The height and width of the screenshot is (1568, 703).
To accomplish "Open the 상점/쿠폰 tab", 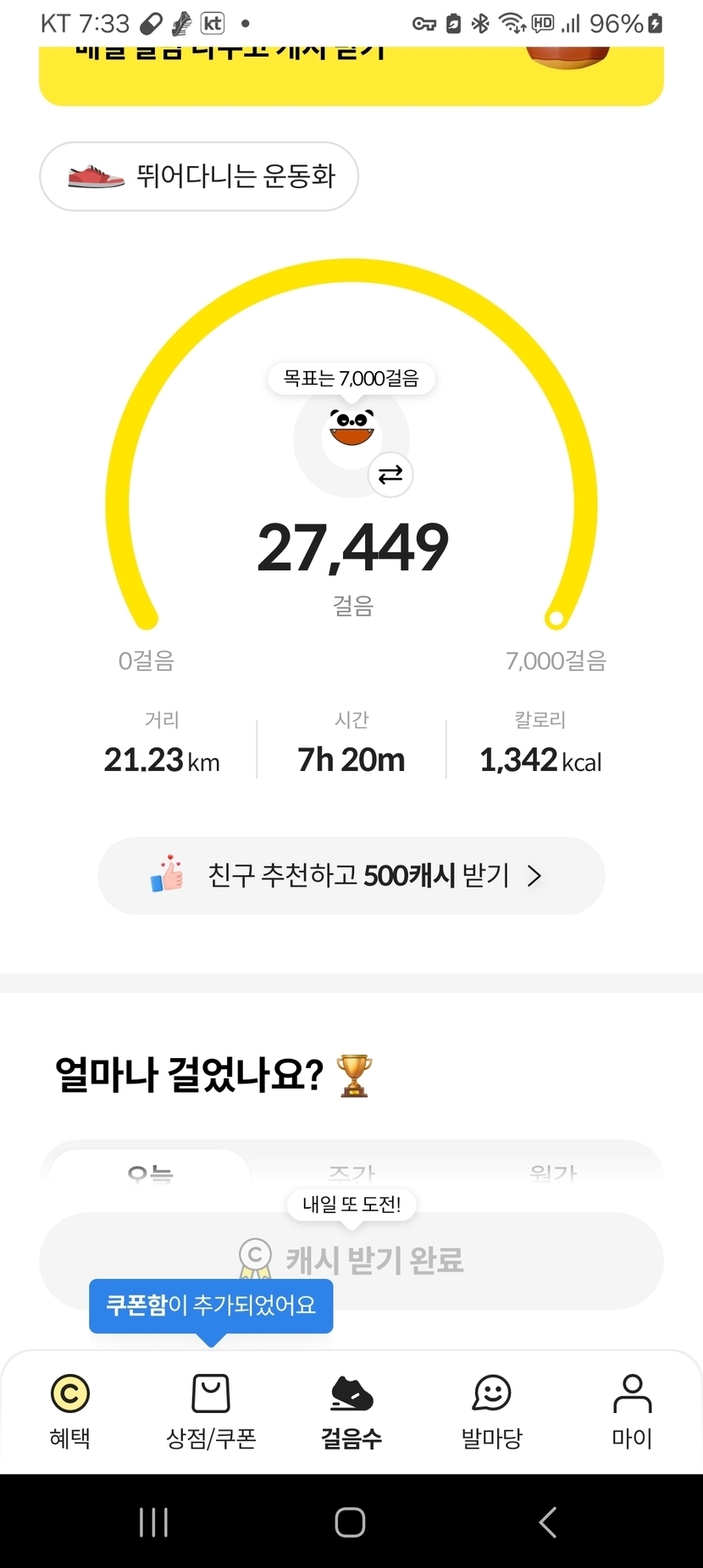I will coord(211,1410).
